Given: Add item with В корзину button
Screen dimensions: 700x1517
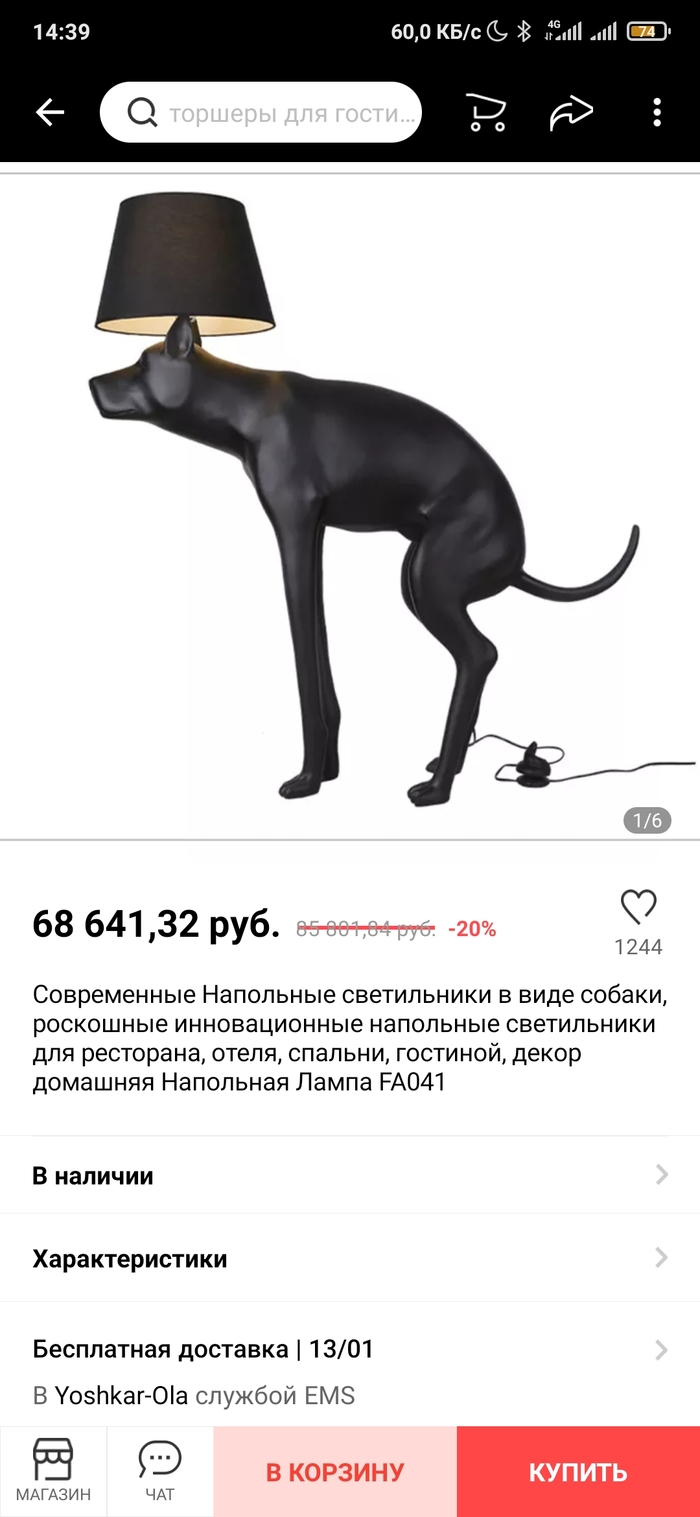Looking at the screenshot, I should click(x=335, y=1472).
